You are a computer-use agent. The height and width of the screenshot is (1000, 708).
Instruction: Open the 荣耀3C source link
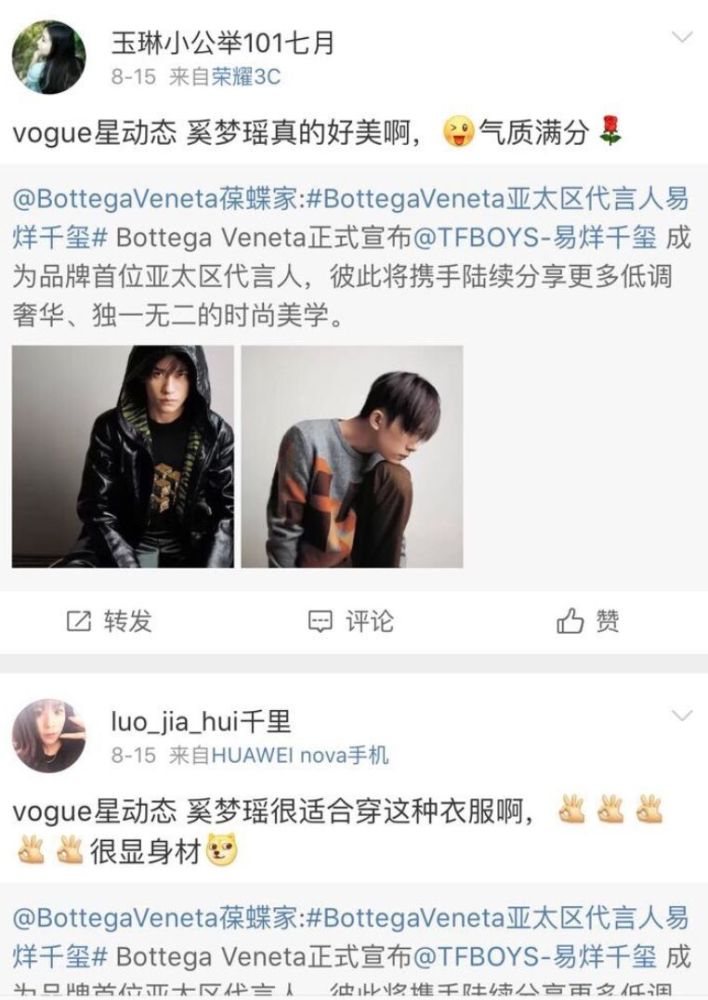[246, 77]
